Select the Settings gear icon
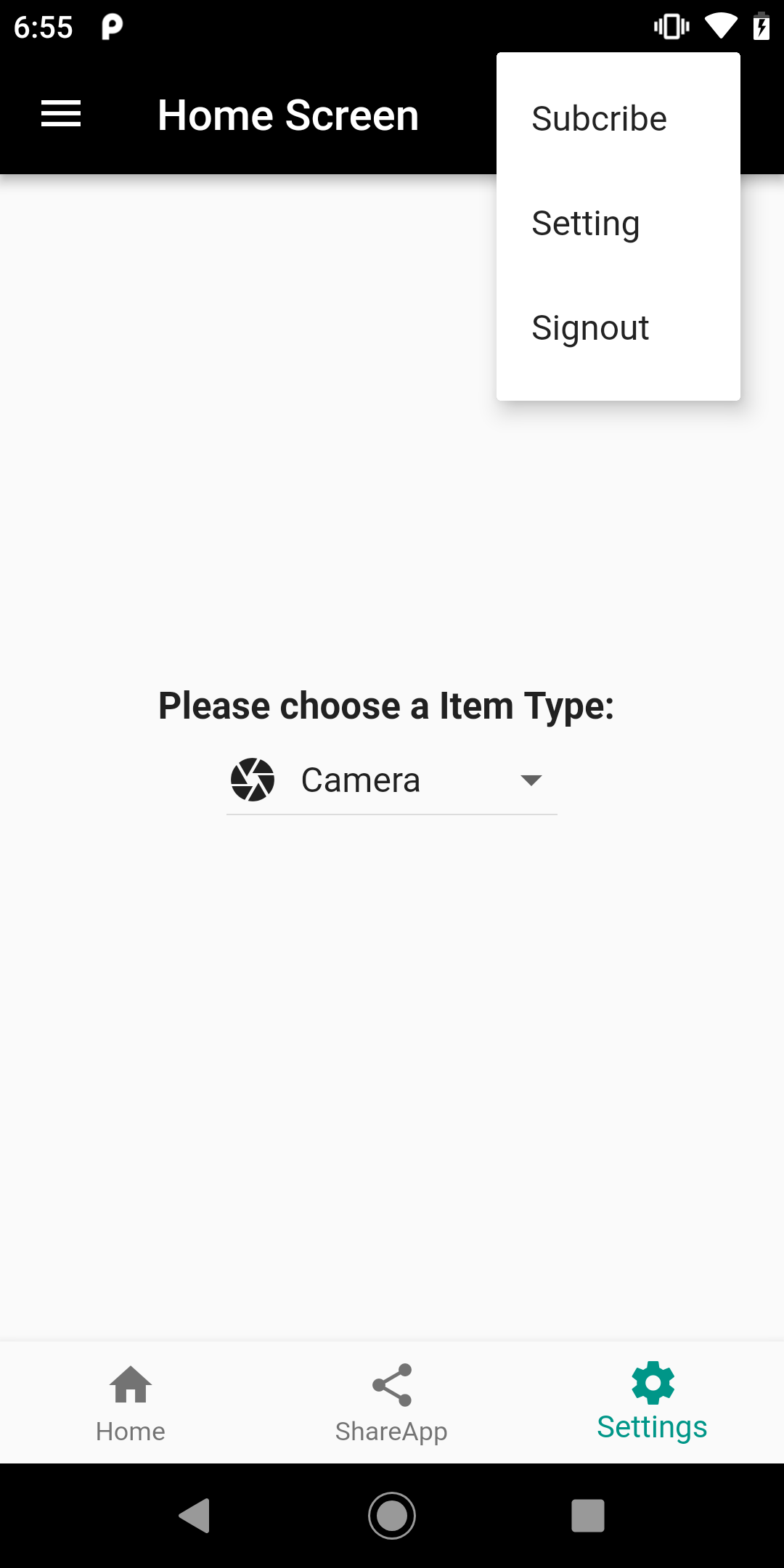 tap(651, 1382)
